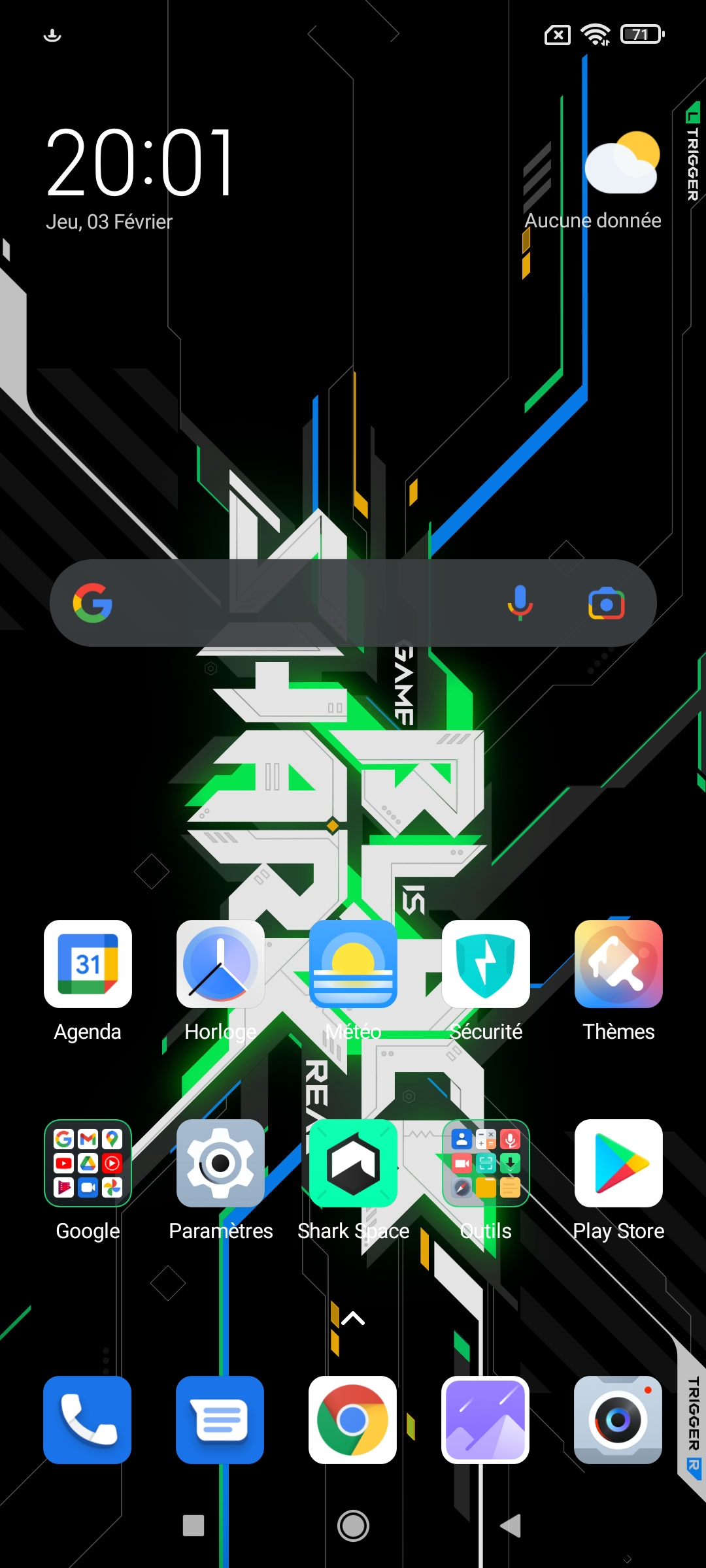Open the Play Store
The height and width of the screenshot is (1568, 706).
pos(618,1163)
